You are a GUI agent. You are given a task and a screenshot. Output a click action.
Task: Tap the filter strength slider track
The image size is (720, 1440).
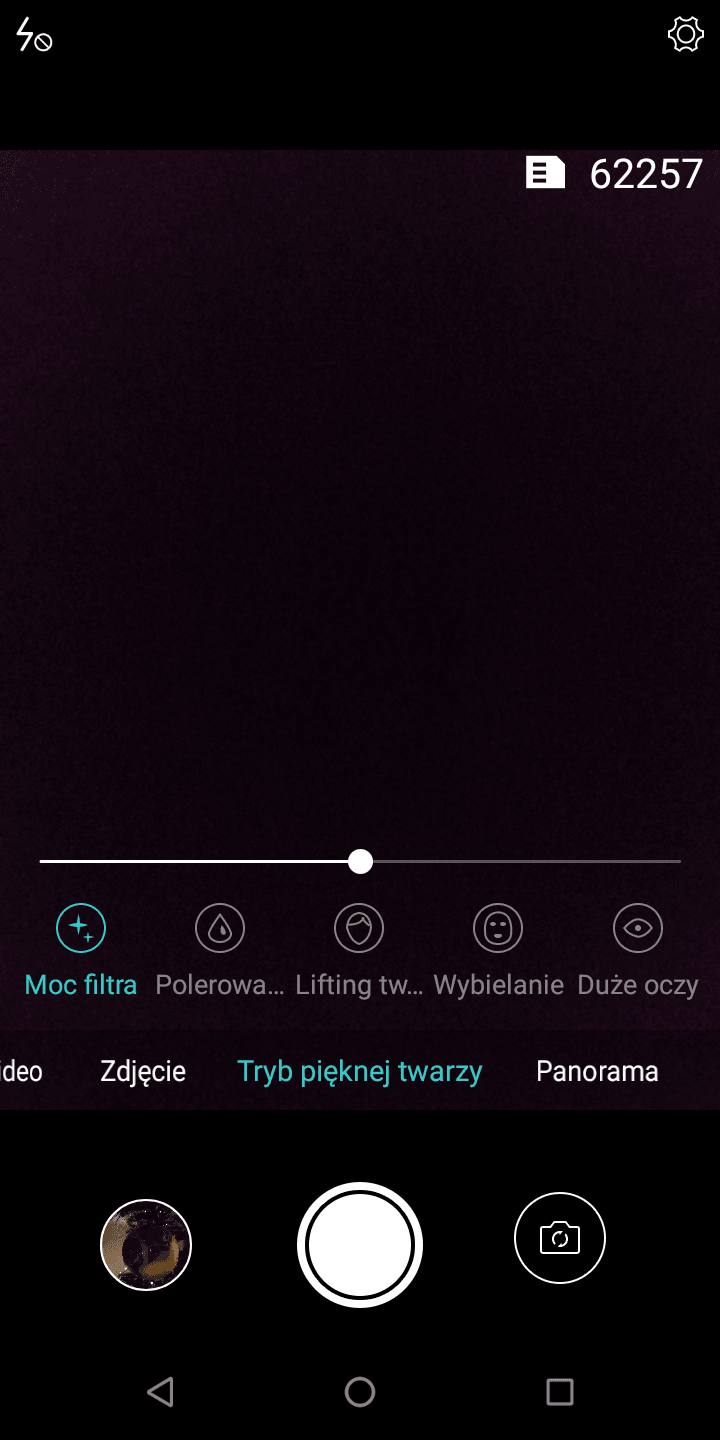(x=360, y=861)
